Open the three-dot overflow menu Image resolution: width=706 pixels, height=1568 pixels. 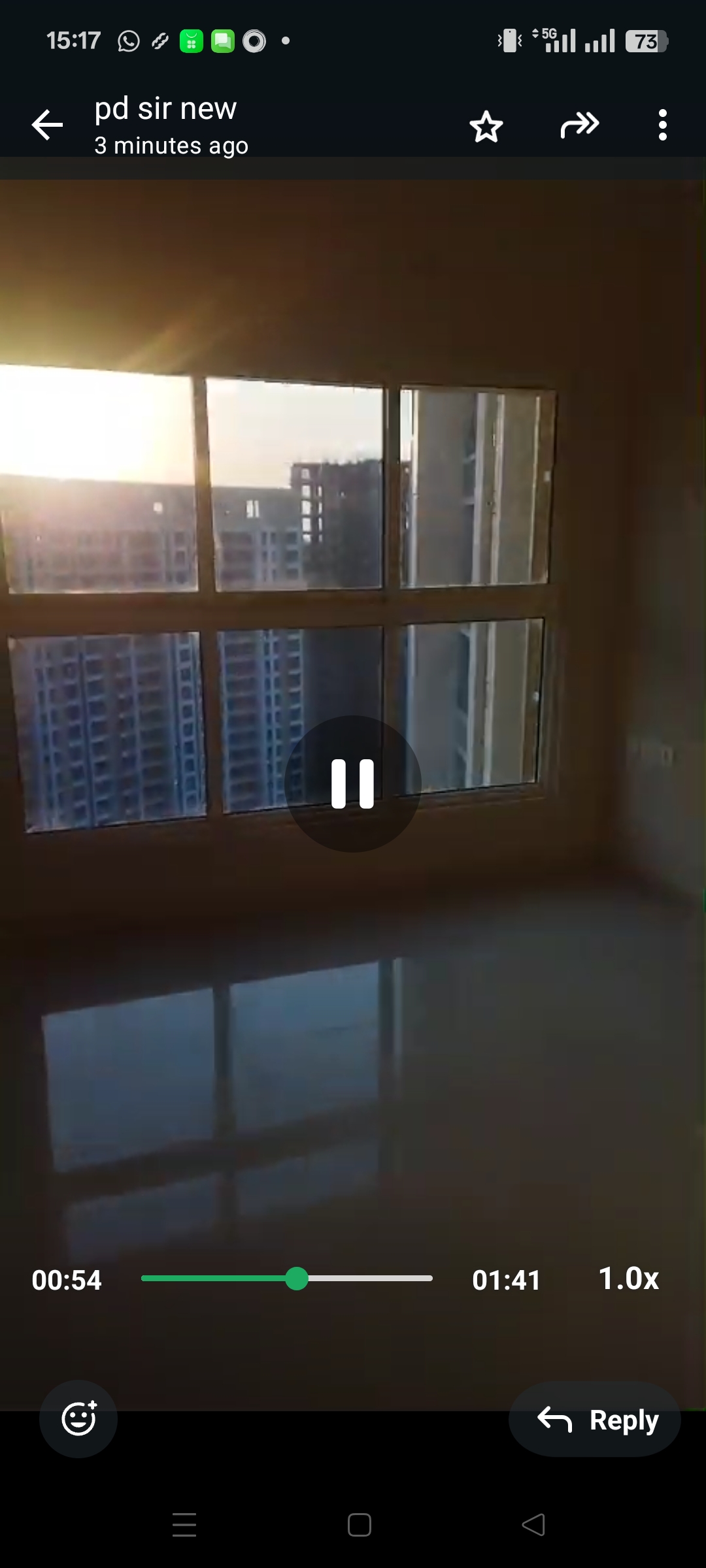coord(662,125)
